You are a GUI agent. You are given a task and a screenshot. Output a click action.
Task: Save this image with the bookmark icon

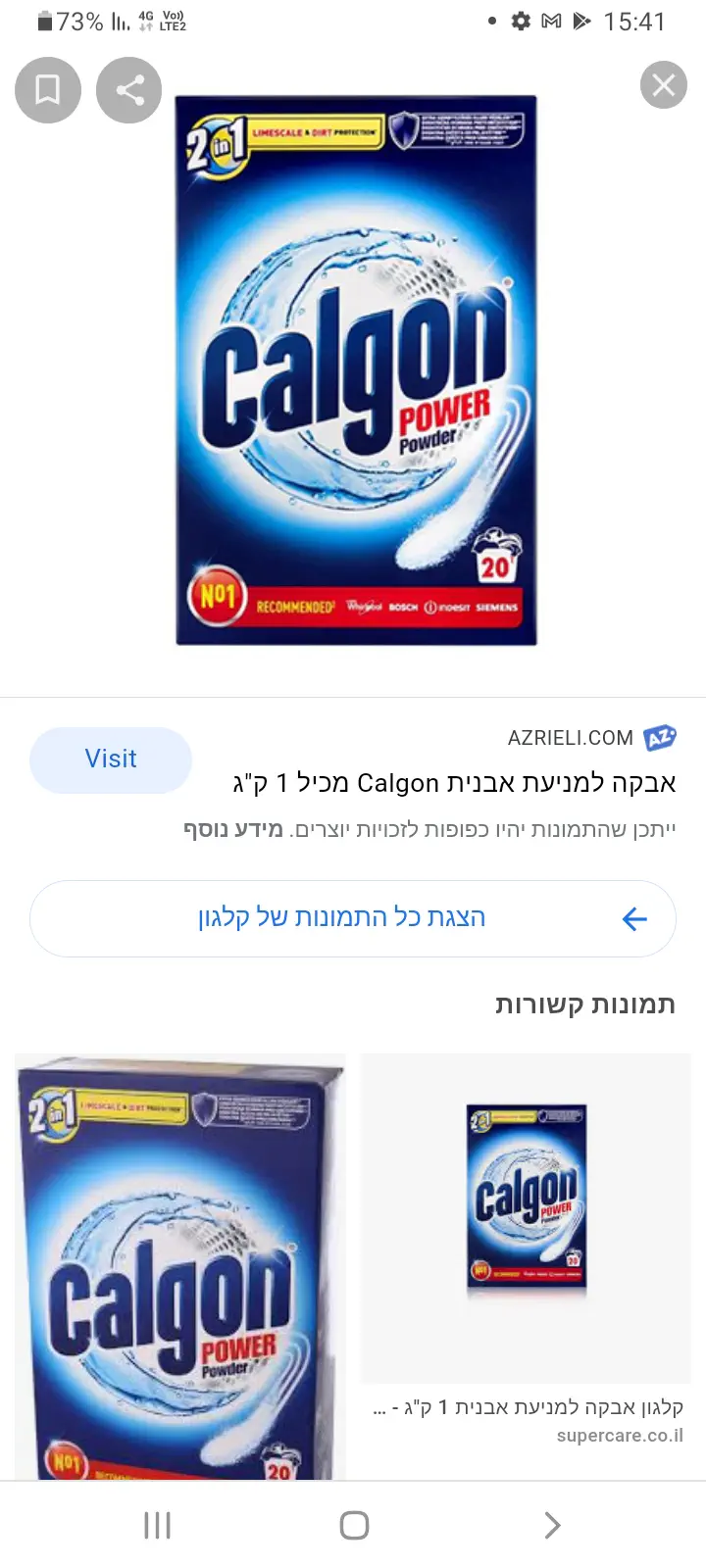[47, 90]
